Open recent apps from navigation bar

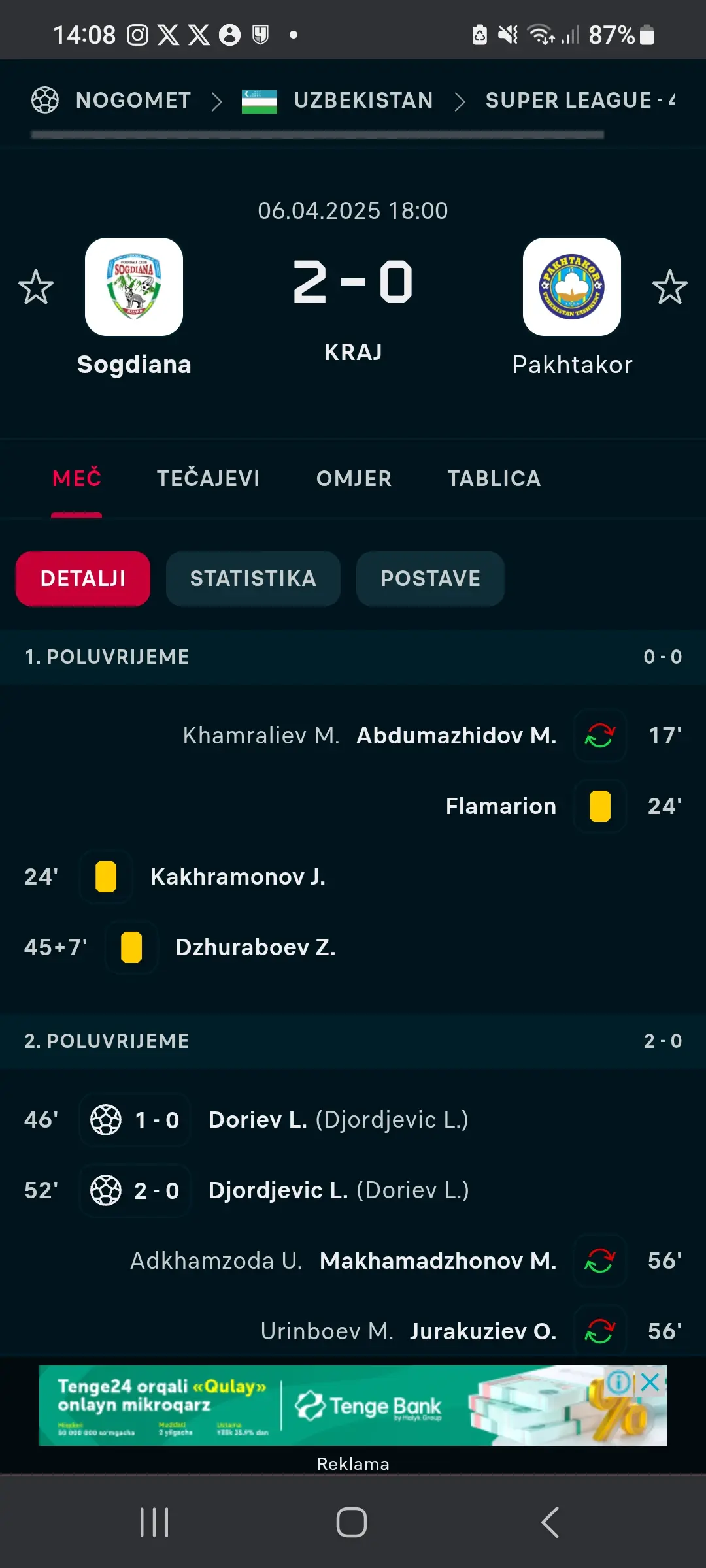[x=154, y=1522]
